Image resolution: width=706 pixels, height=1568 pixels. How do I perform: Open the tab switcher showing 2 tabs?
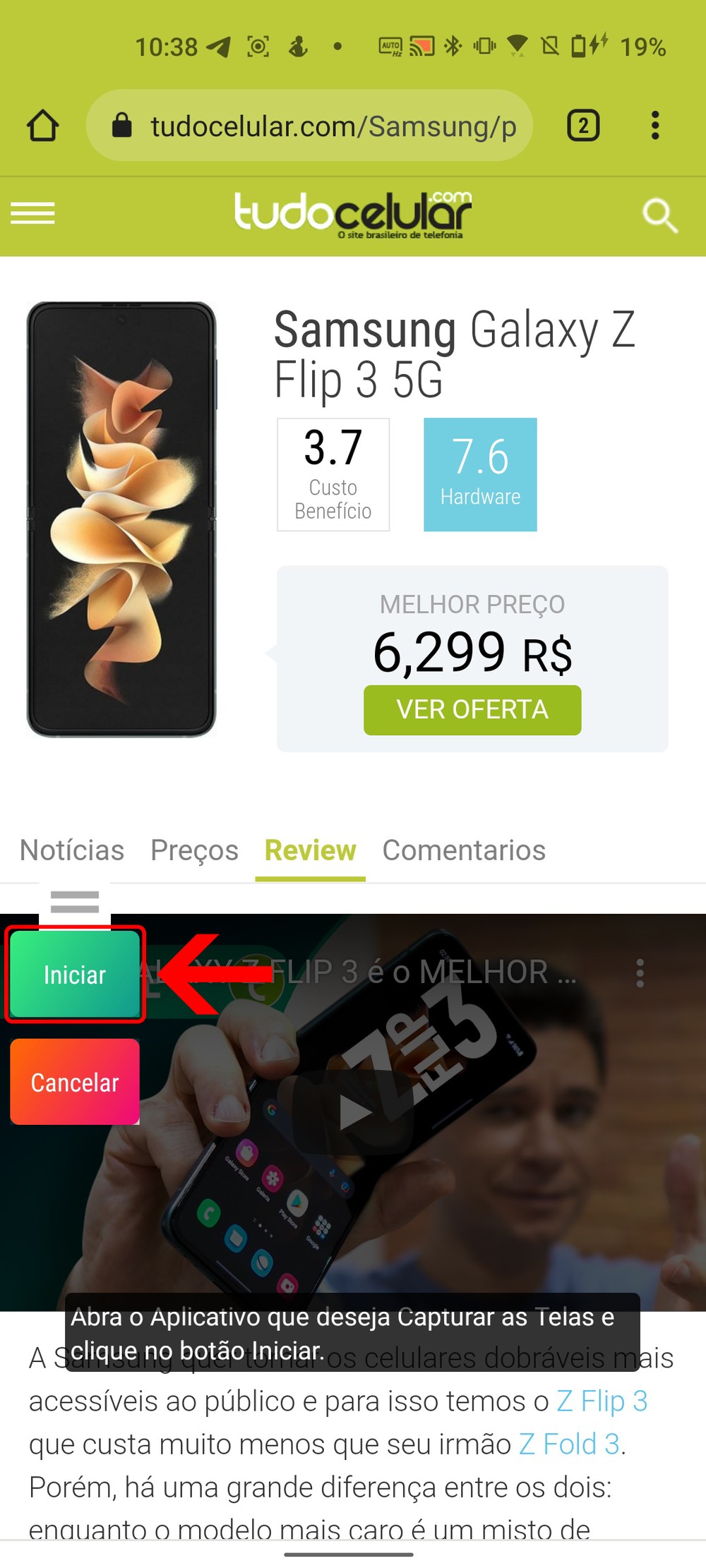coord(583,126)
